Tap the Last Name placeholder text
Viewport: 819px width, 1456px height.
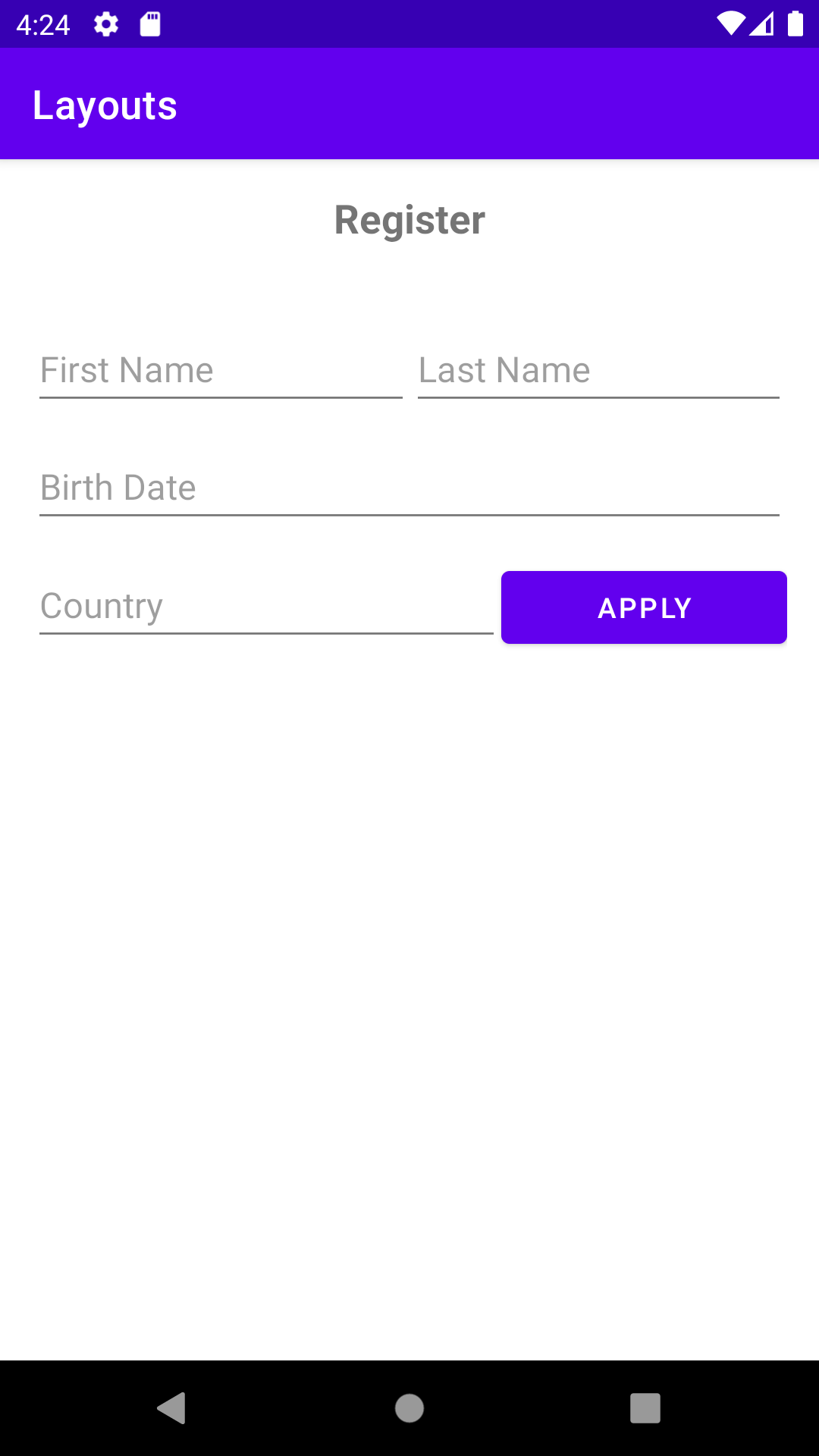click(503, 371)
